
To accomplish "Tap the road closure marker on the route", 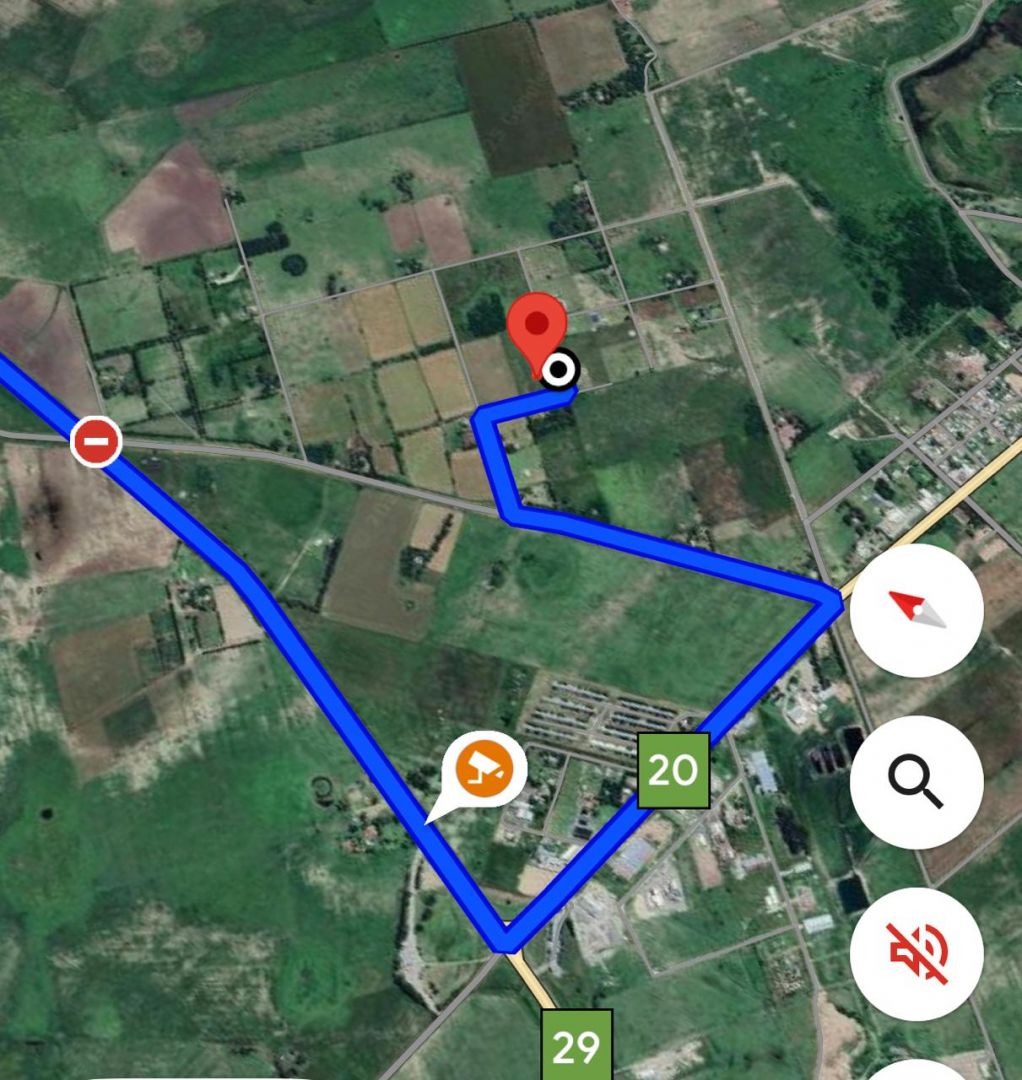I will pos(96,441).
